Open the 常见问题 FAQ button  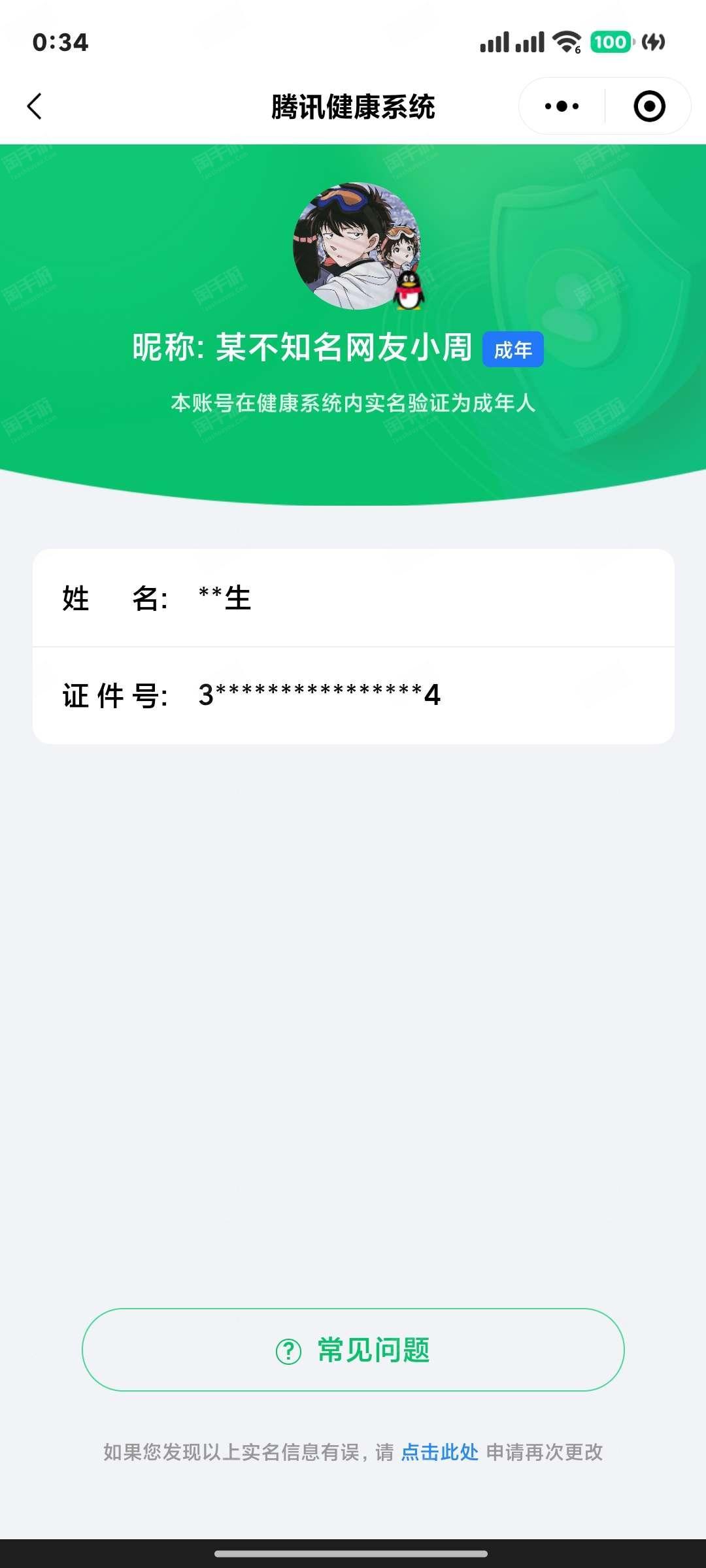[353, 1350]
